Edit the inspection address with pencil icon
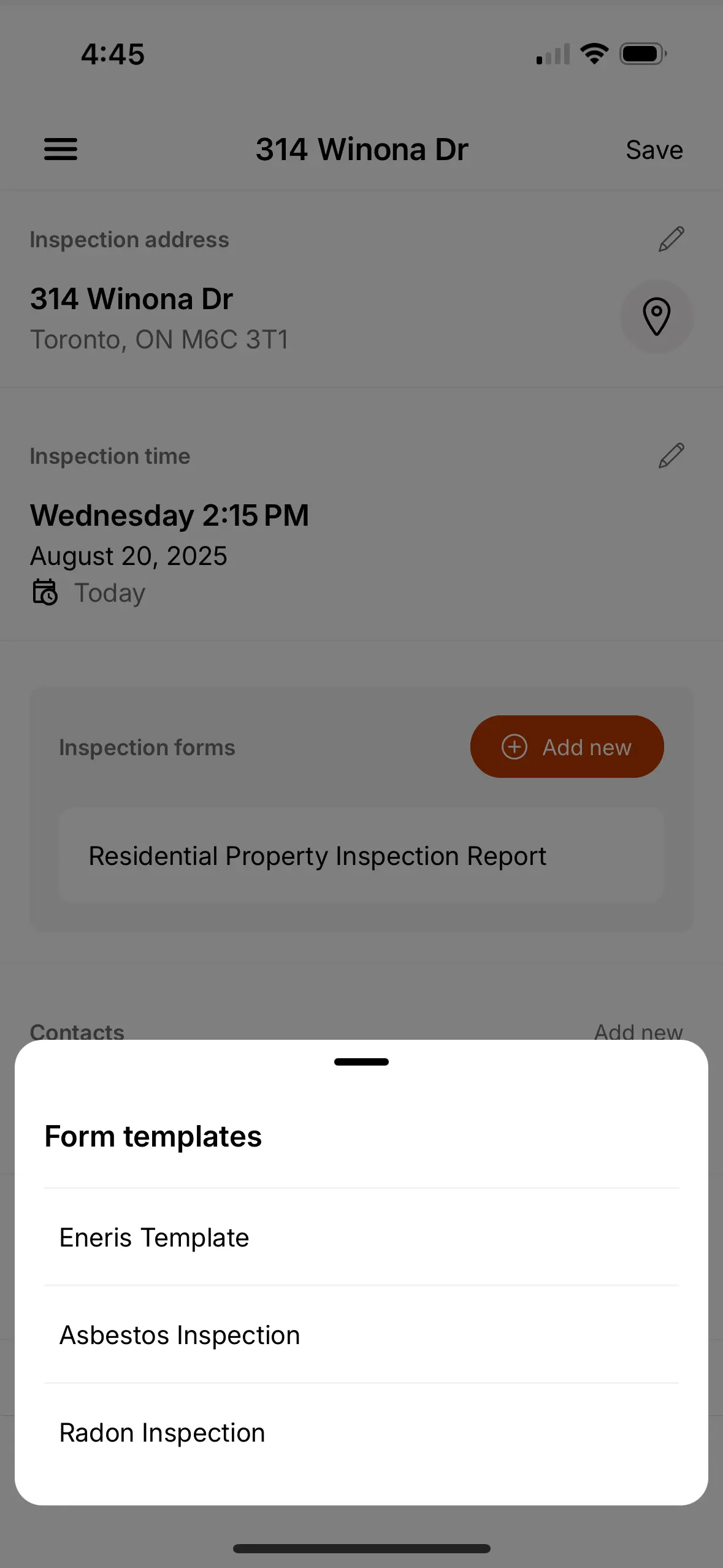Image resolution: width=723 pixels, height=1568 pixels. pyautogui.click(x=670, y=239)
